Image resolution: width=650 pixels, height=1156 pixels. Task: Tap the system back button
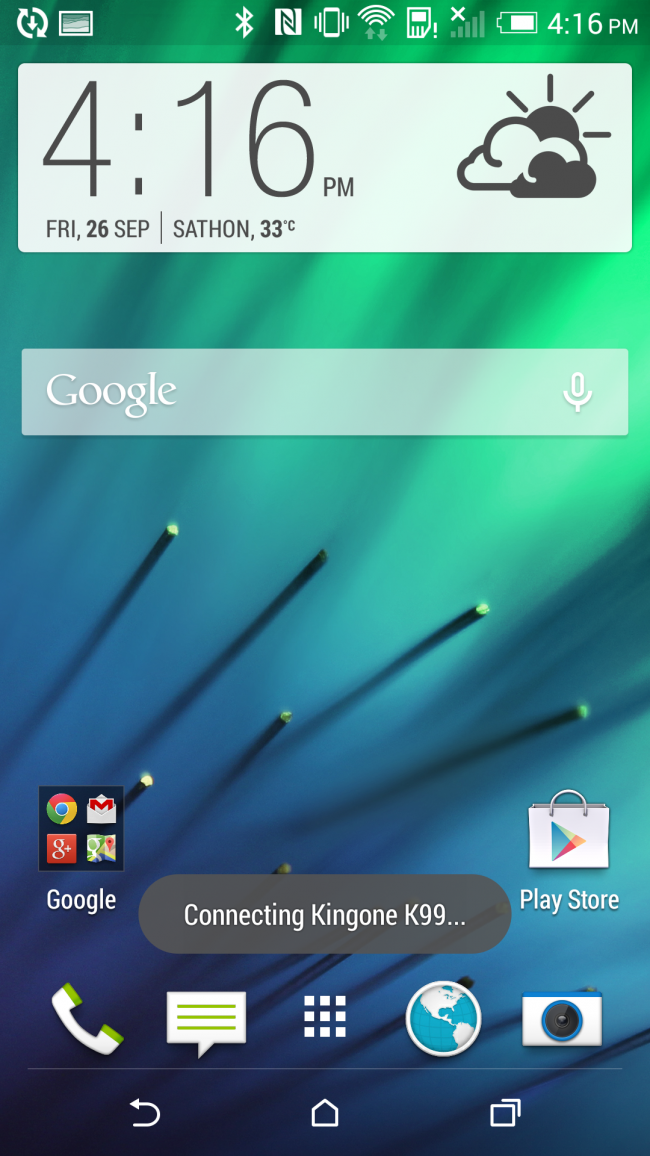(x=145, y=1112)
